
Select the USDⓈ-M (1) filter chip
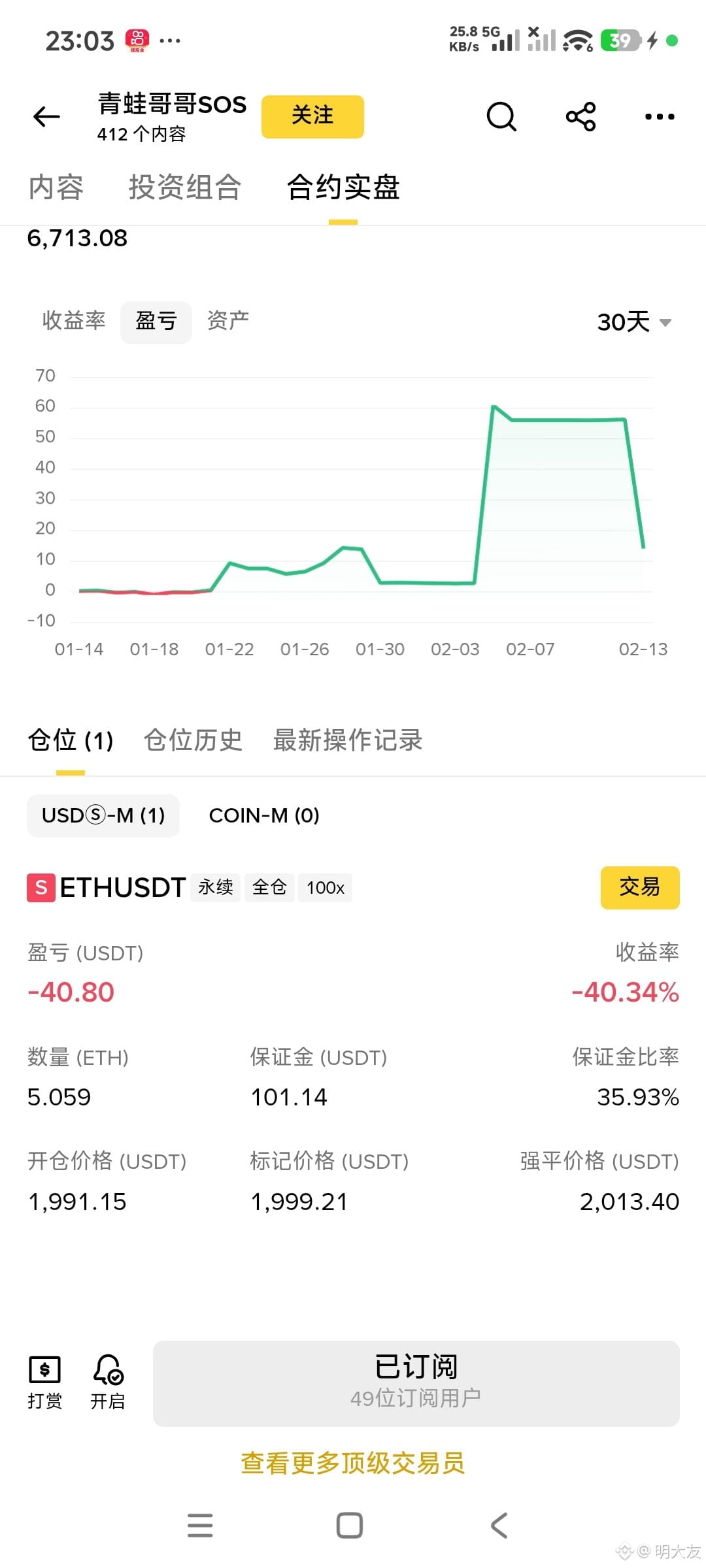[x=103, y=815]
